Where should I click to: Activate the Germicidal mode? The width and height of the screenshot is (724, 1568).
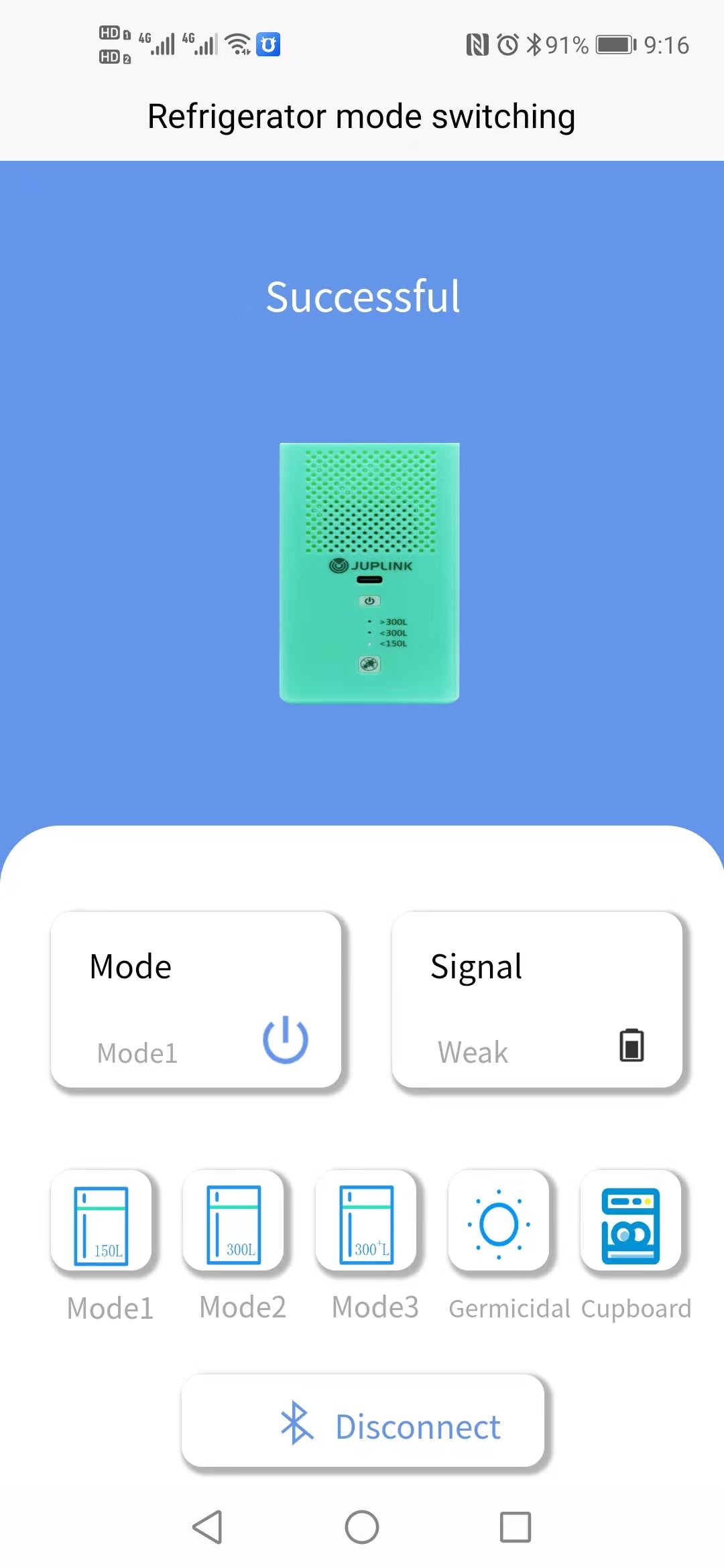click(x=499, y=1220)
